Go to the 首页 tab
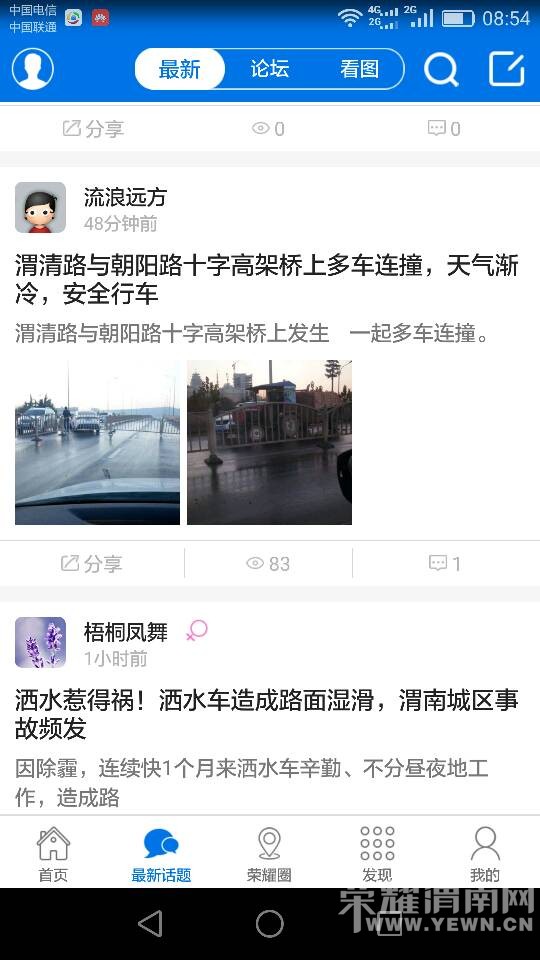The image size is (540, 960). coord(53,854)
